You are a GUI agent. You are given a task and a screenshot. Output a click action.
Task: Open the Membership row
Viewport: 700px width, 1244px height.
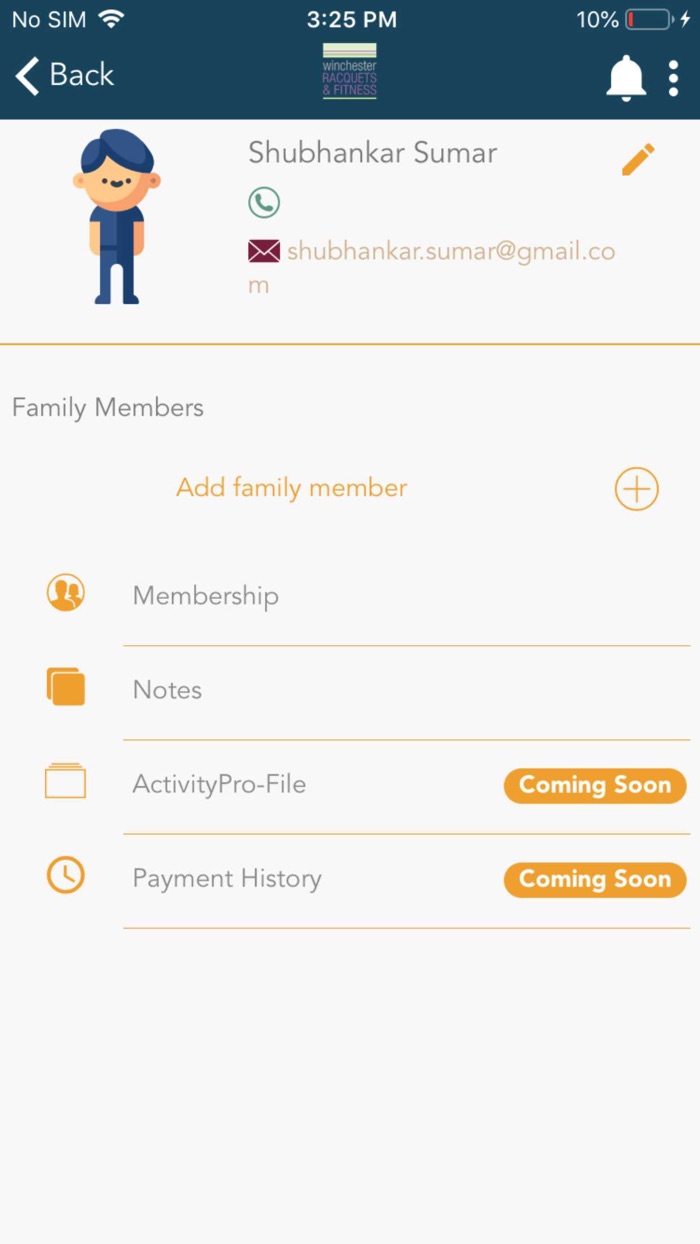tap(206, 596)
